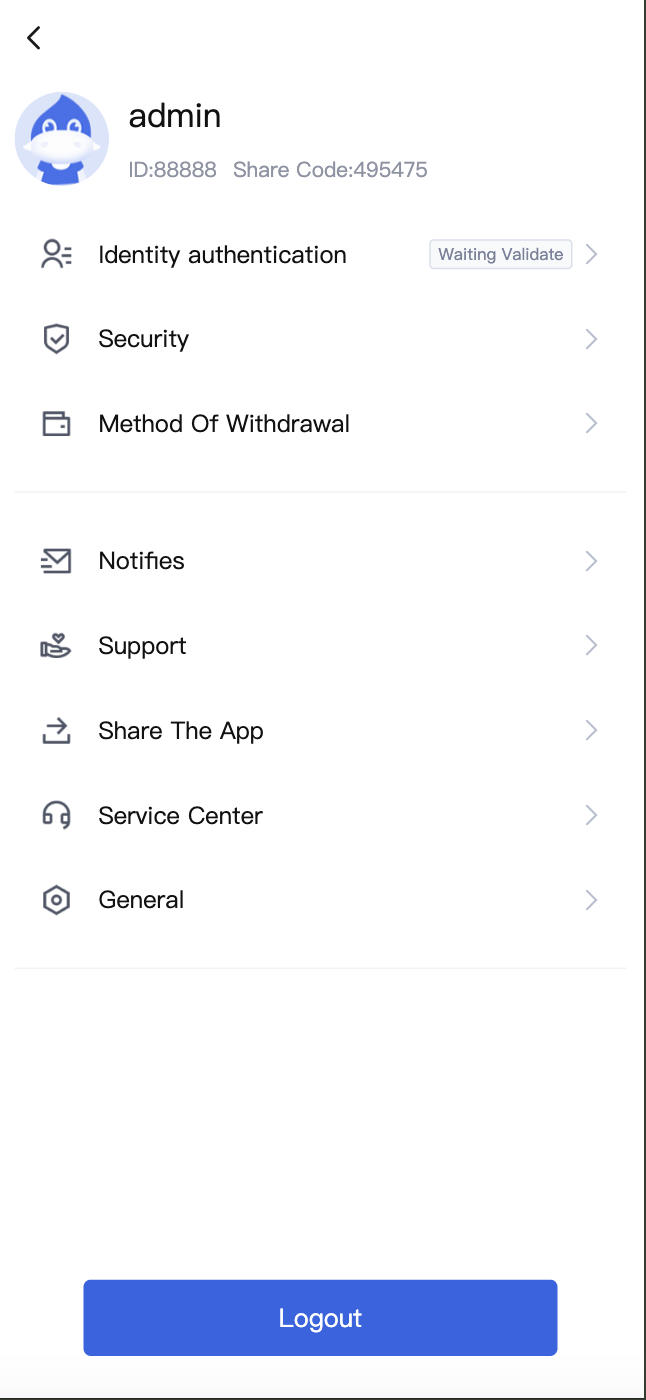Open Method Of Withdrawal
Image resolution: width=646 pixels, height=1400 pixels.
tap(224, 424)
